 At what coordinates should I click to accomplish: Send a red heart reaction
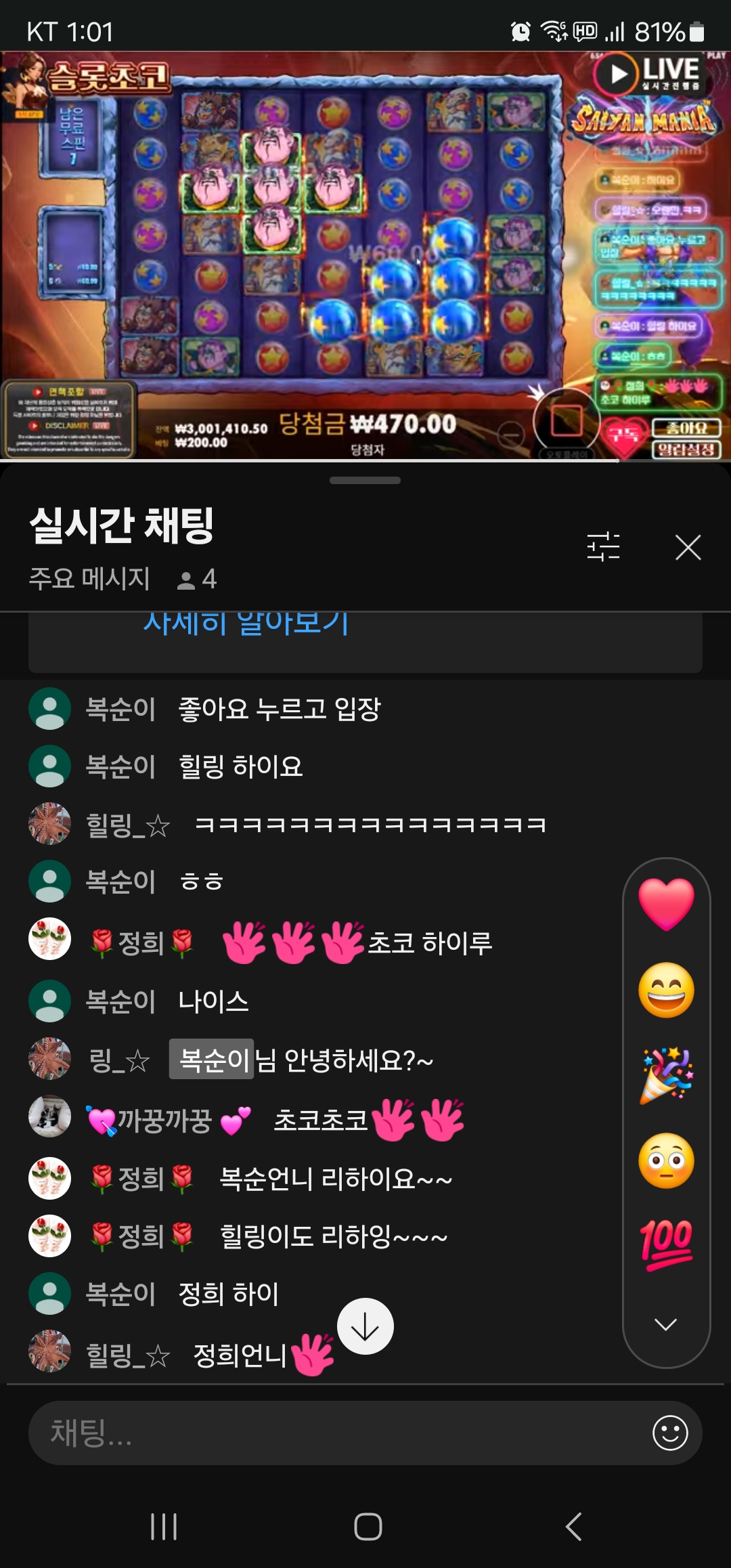tap(666, 904)
